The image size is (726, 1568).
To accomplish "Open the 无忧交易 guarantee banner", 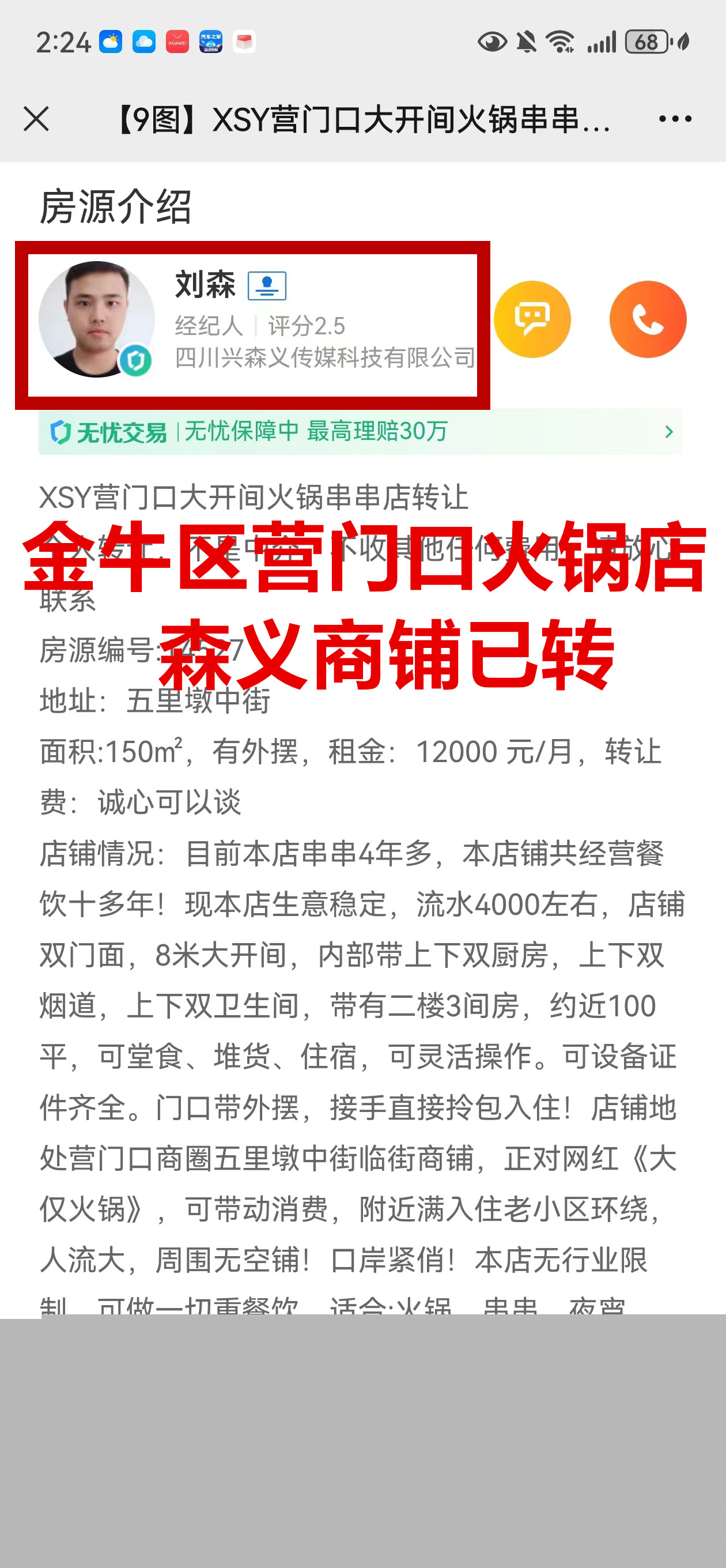I will (x=360, y=432).
